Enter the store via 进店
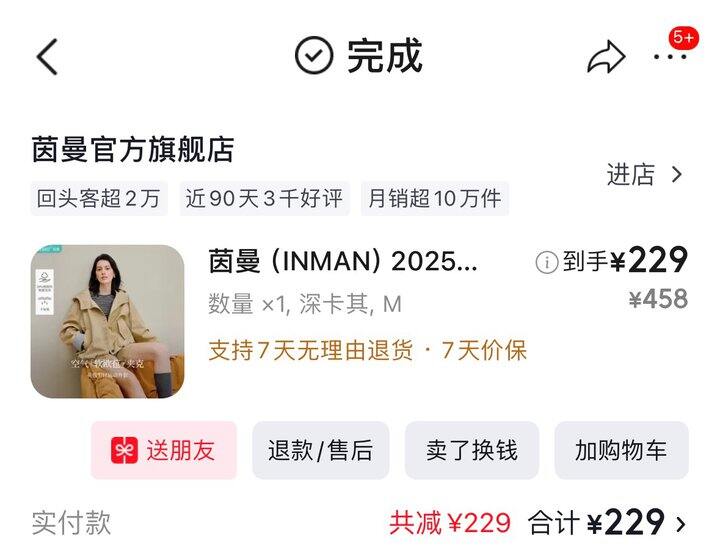 (644, 174)
